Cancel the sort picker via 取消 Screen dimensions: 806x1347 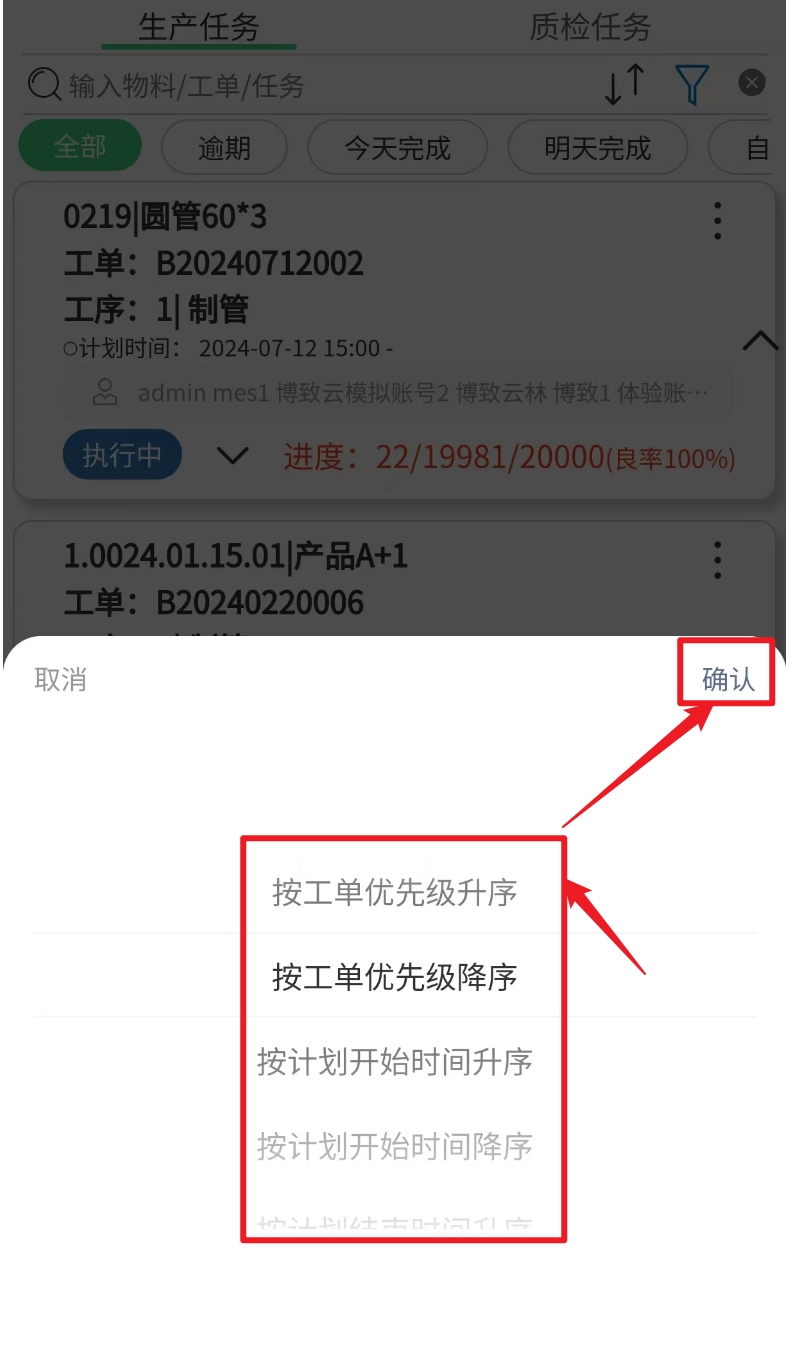(60, 679)
